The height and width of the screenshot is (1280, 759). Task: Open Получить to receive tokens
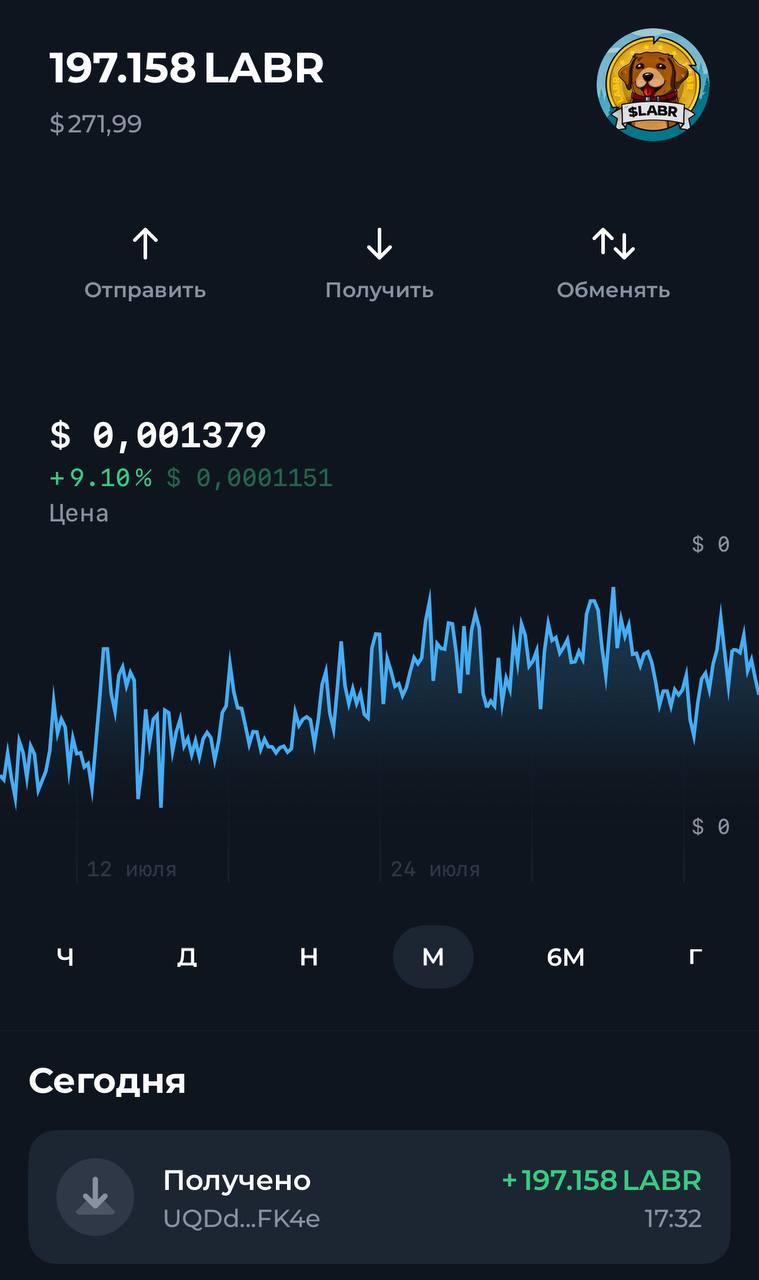coord(379,264)
